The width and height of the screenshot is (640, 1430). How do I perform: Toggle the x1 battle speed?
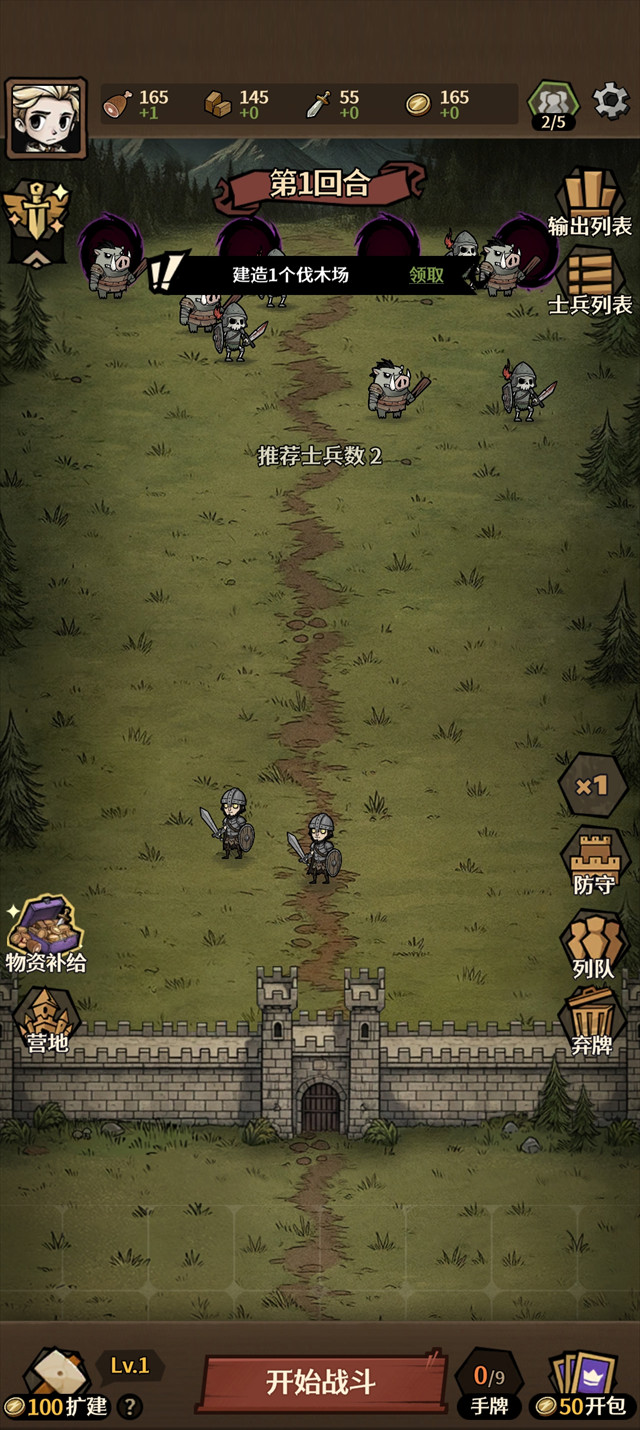tap(593, 785)
